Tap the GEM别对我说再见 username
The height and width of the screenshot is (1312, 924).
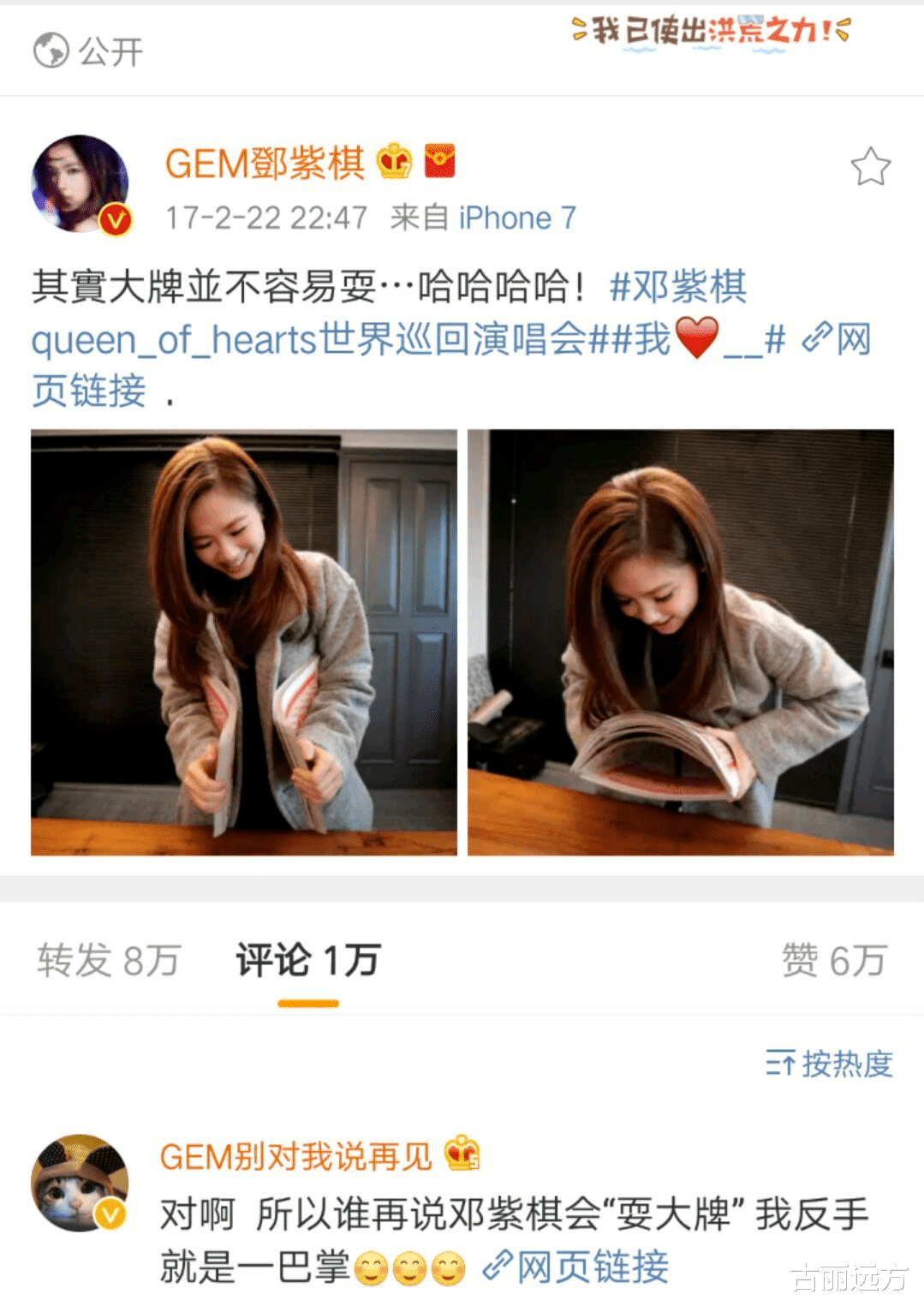pos(295,1157)
